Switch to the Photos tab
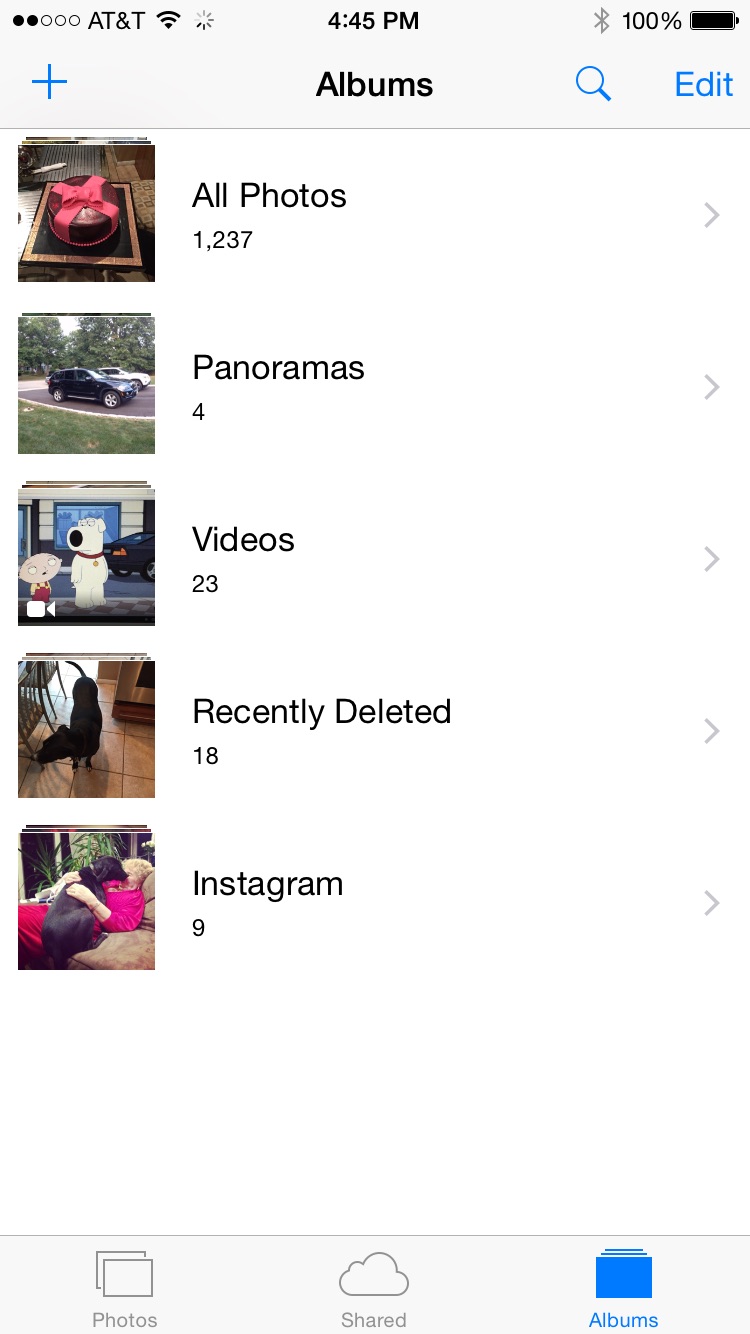750x1334 pixels. tap(124, 1288)
